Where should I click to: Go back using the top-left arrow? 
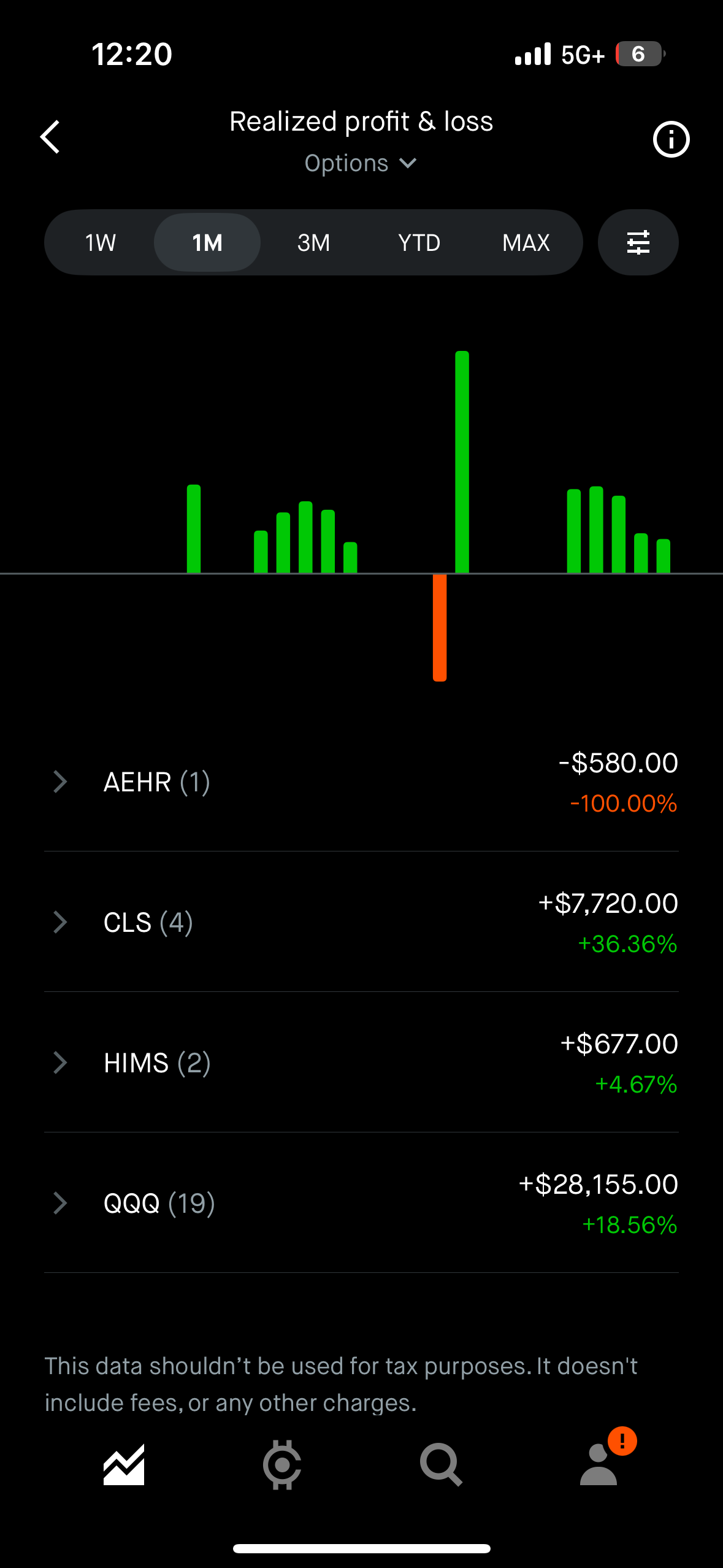(x=50, y=137)
